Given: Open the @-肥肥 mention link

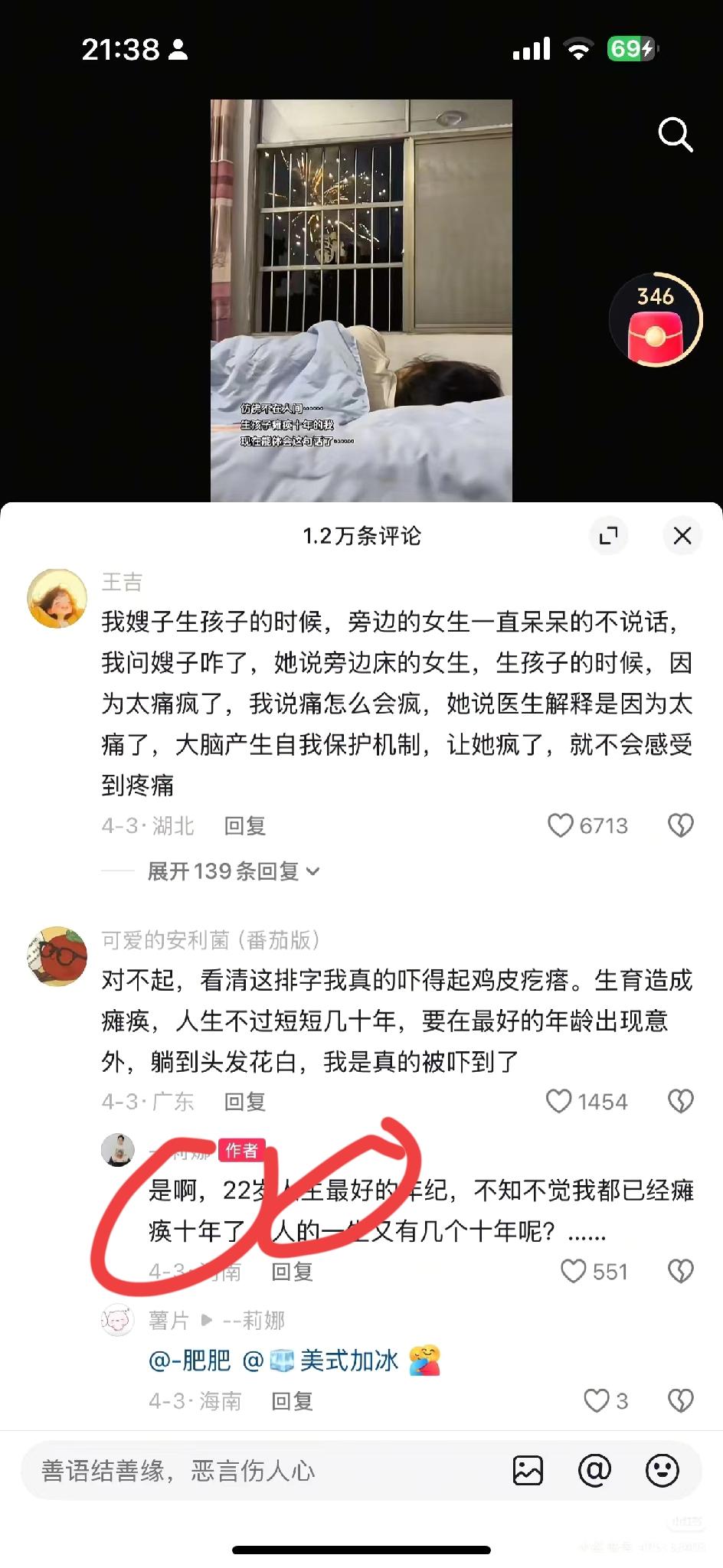Looking at the screenshot, I should point(190,1361).
